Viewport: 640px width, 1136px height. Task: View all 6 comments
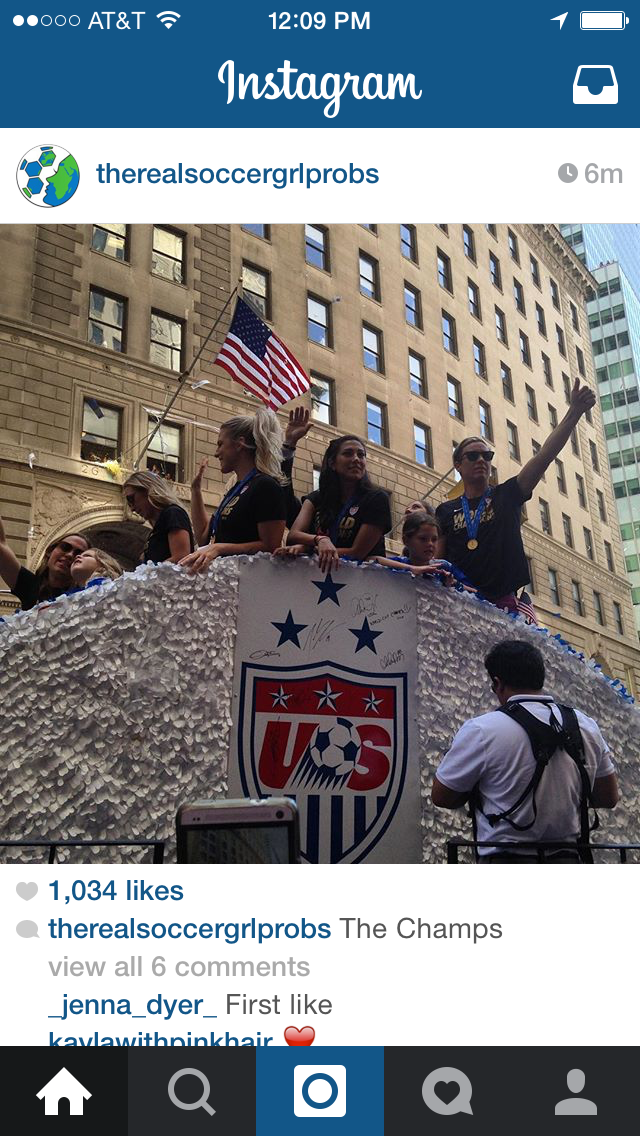click(x=179, y=967)
